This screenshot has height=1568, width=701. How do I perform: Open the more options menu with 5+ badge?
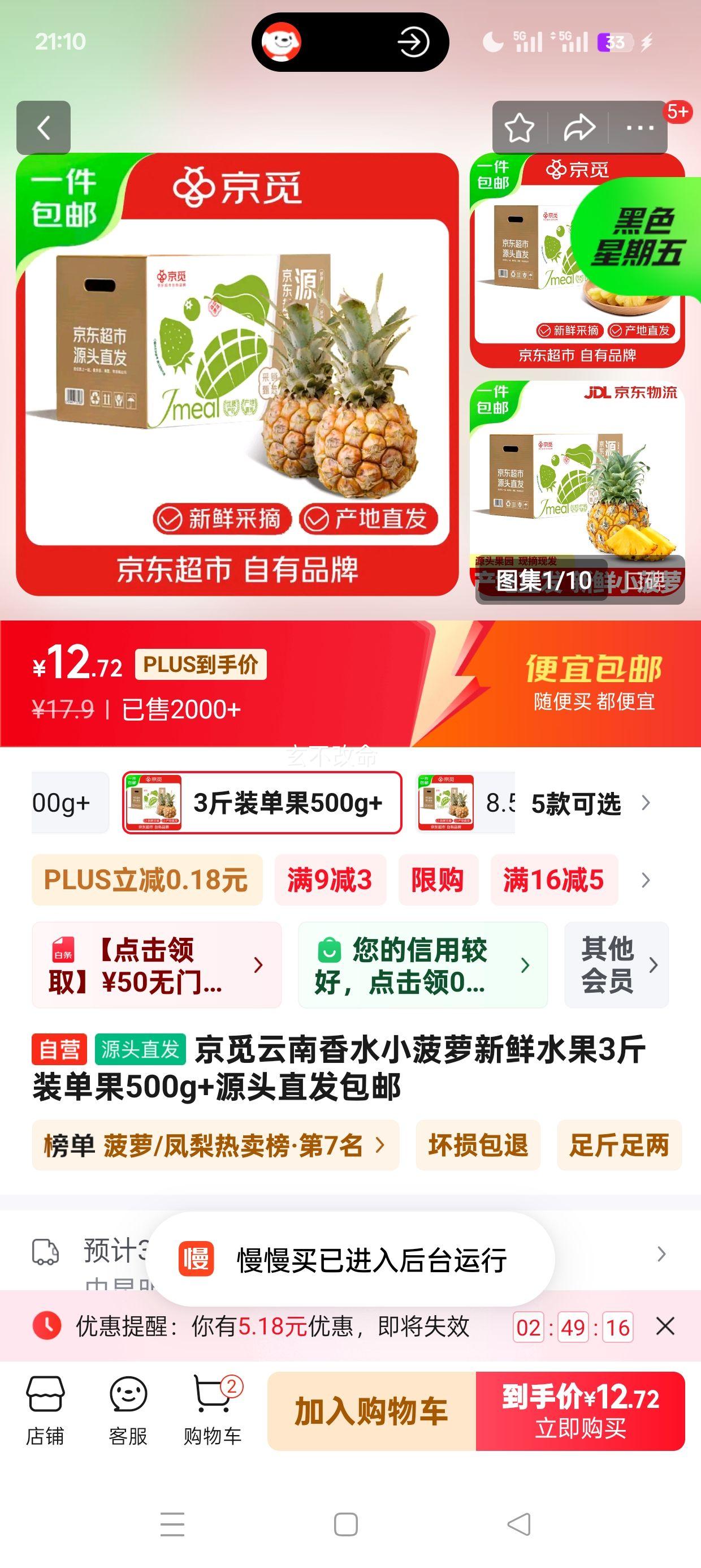pyautogui.click(x=639, y=128)
